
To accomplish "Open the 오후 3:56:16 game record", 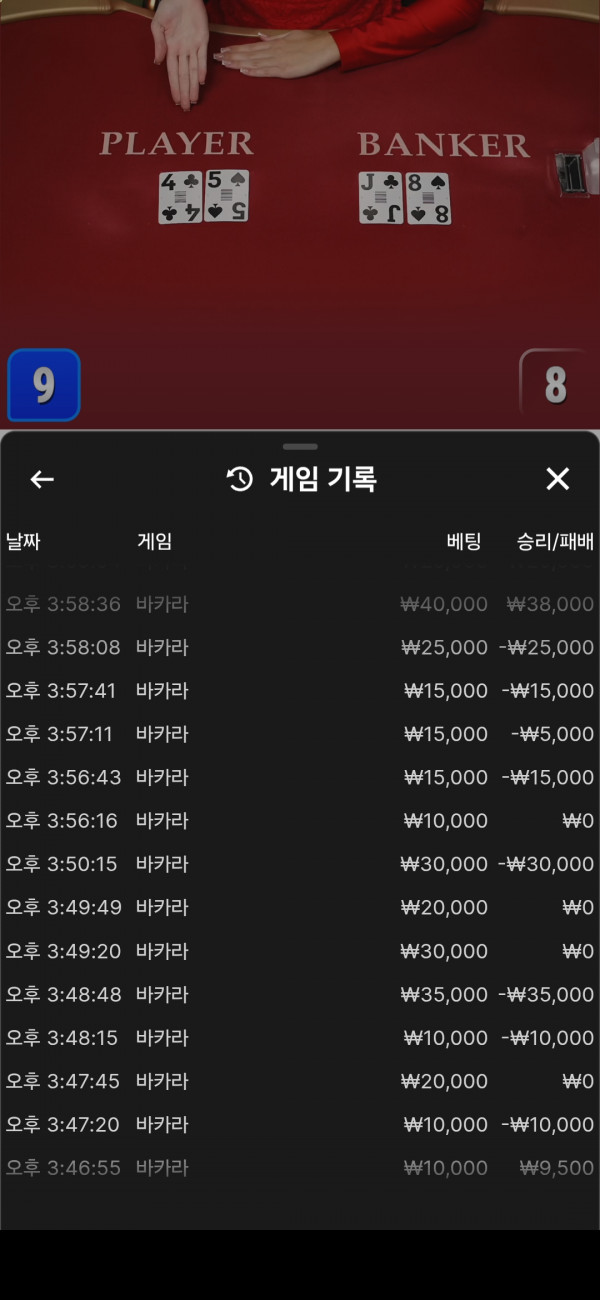I will pos(300,821).
